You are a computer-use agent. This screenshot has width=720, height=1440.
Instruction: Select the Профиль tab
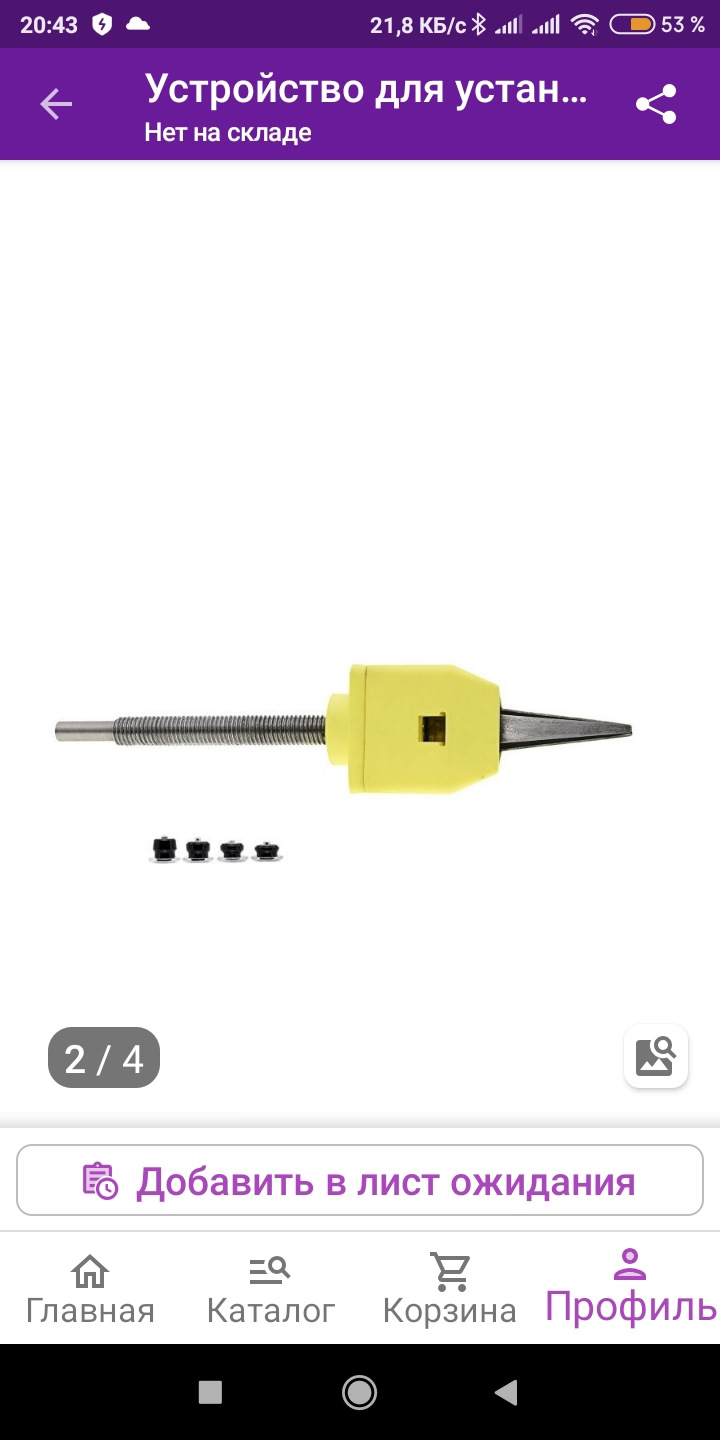pos(630,1287)
